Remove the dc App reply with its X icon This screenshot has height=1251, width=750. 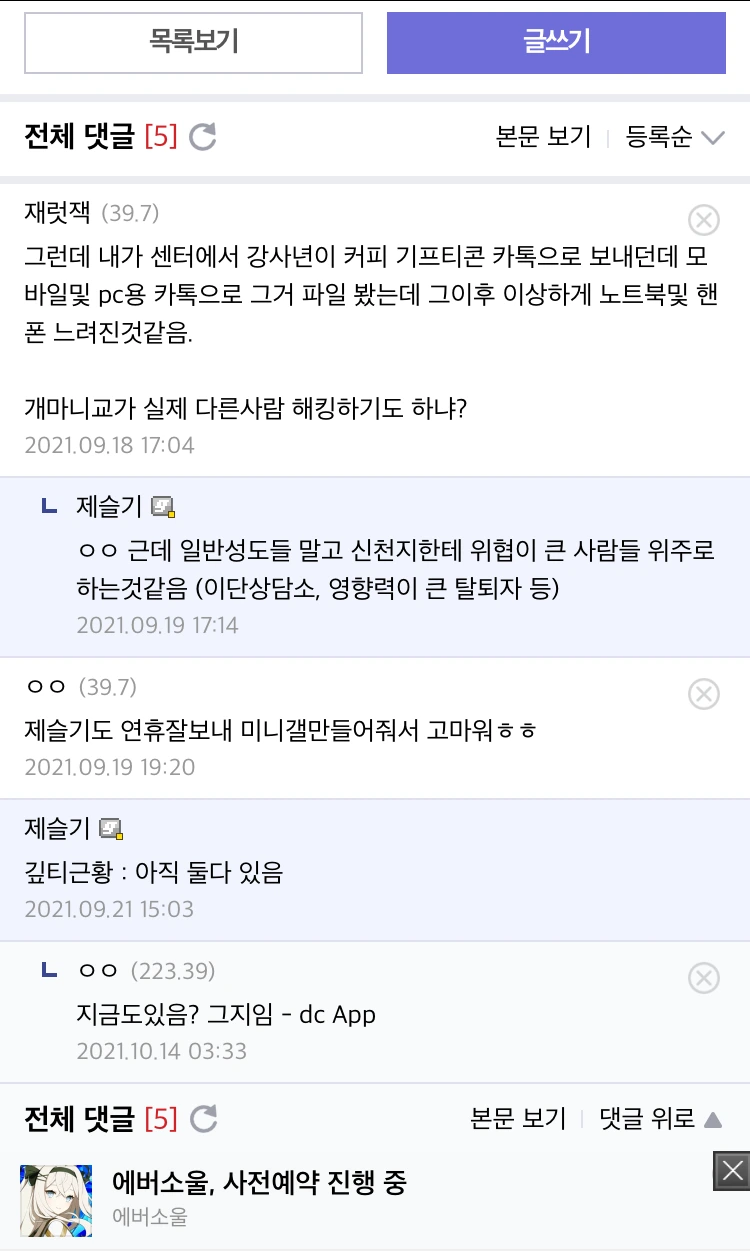pyautogui.click(x=703, y=978)
